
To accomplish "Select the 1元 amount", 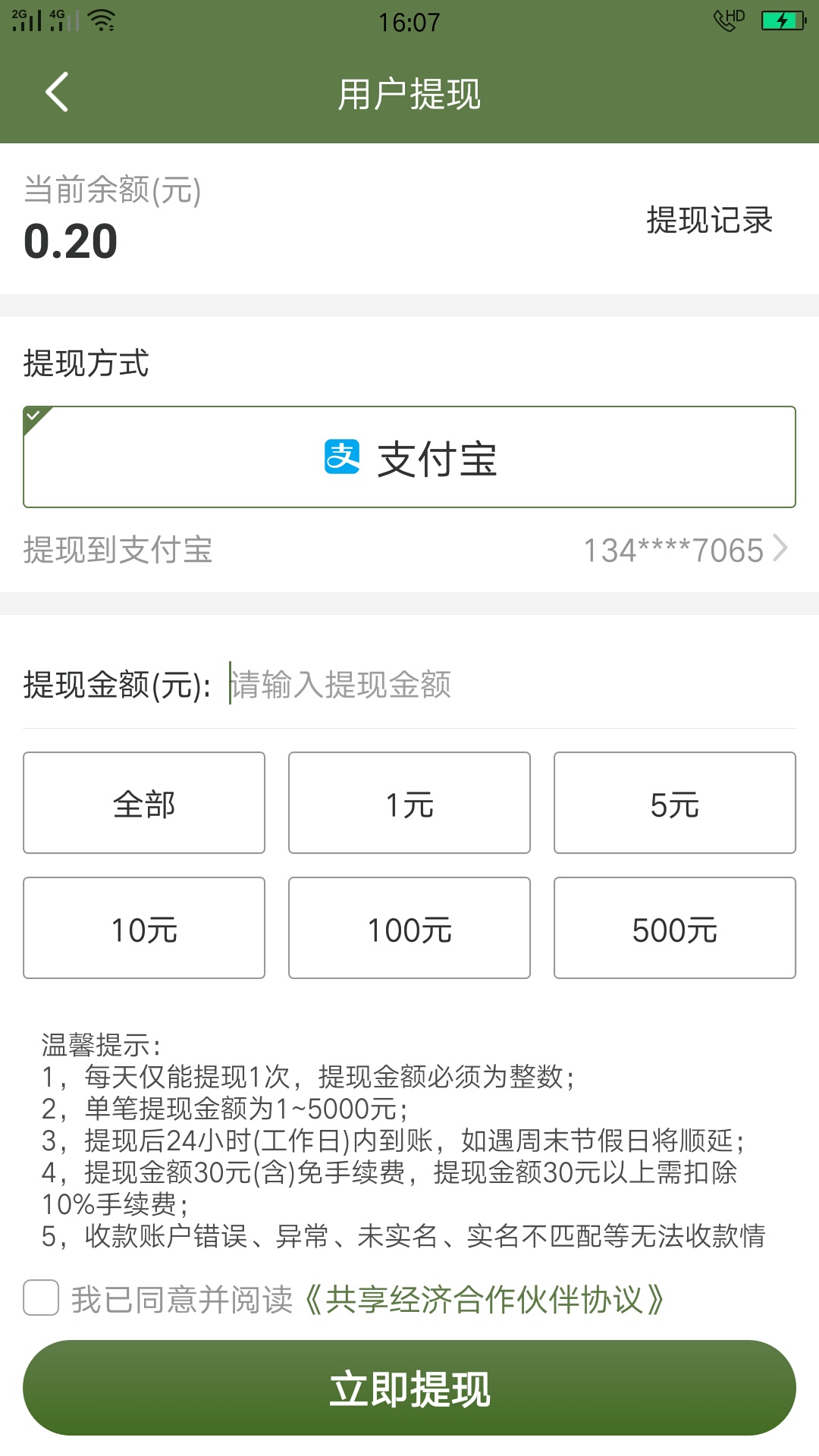I will point(409,803).
